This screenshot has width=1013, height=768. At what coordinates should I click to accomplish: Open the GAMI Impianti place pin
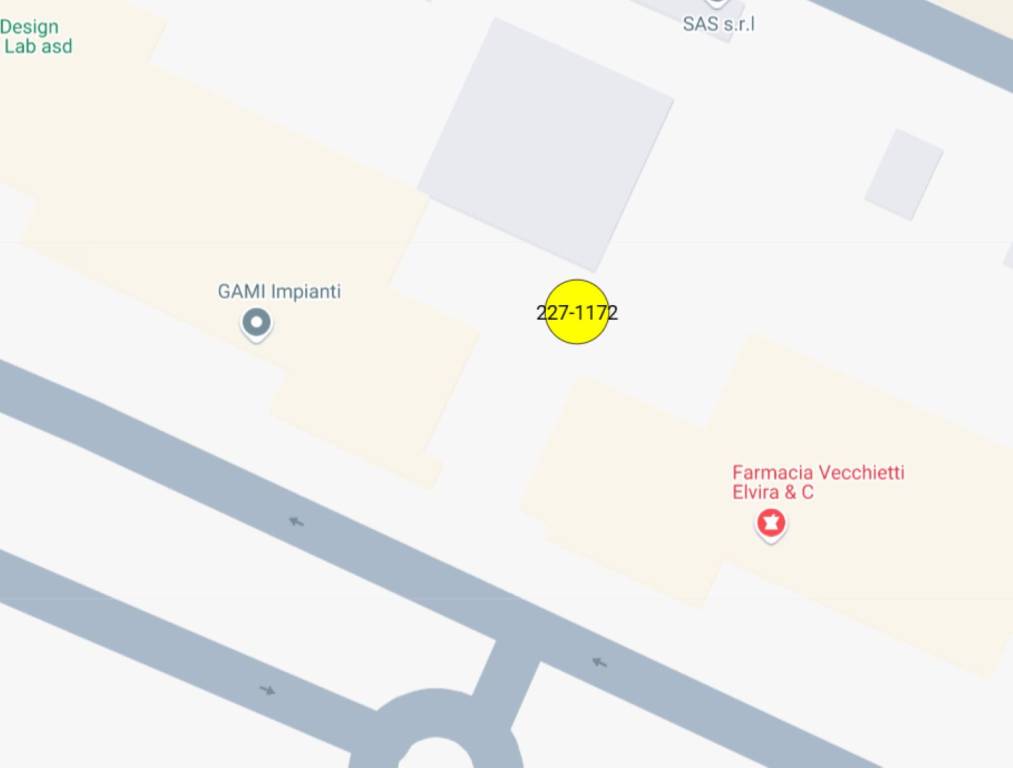click(x=257, y=323)
